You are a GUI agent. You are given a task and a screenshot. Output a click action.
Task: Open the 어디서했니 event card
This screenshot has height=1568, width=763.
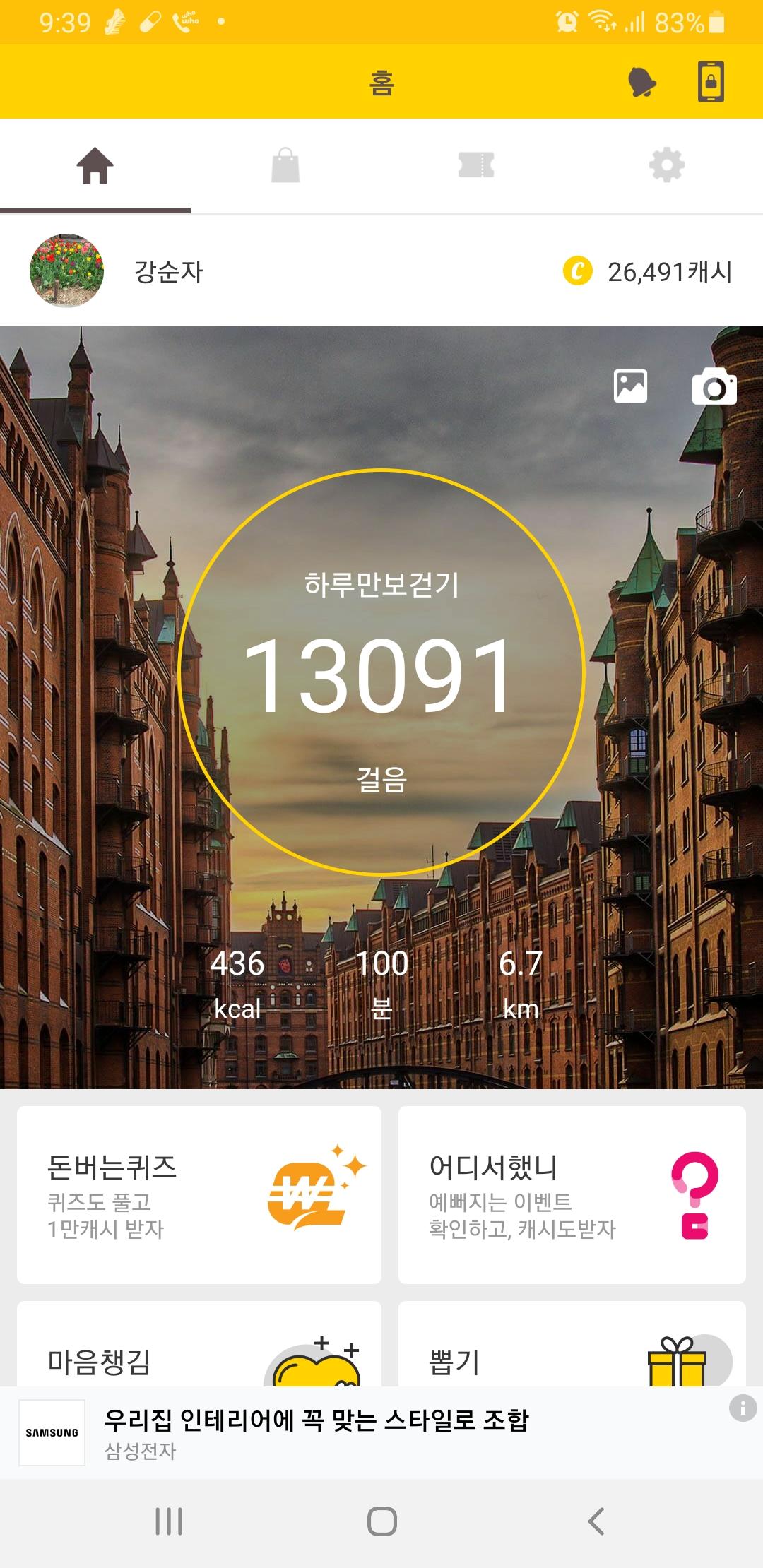572,1195
